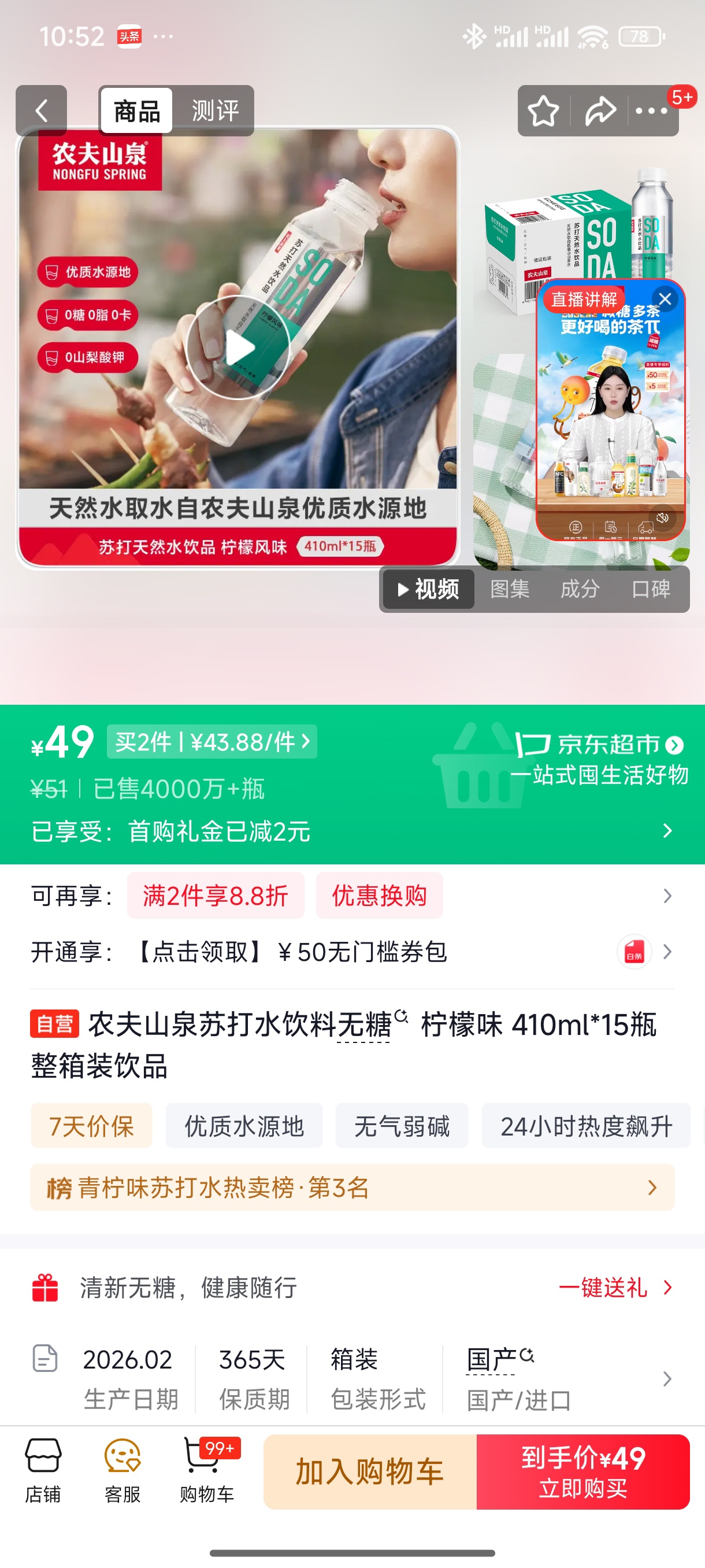Switch to the 测评 tab

(x=215, y=111)
